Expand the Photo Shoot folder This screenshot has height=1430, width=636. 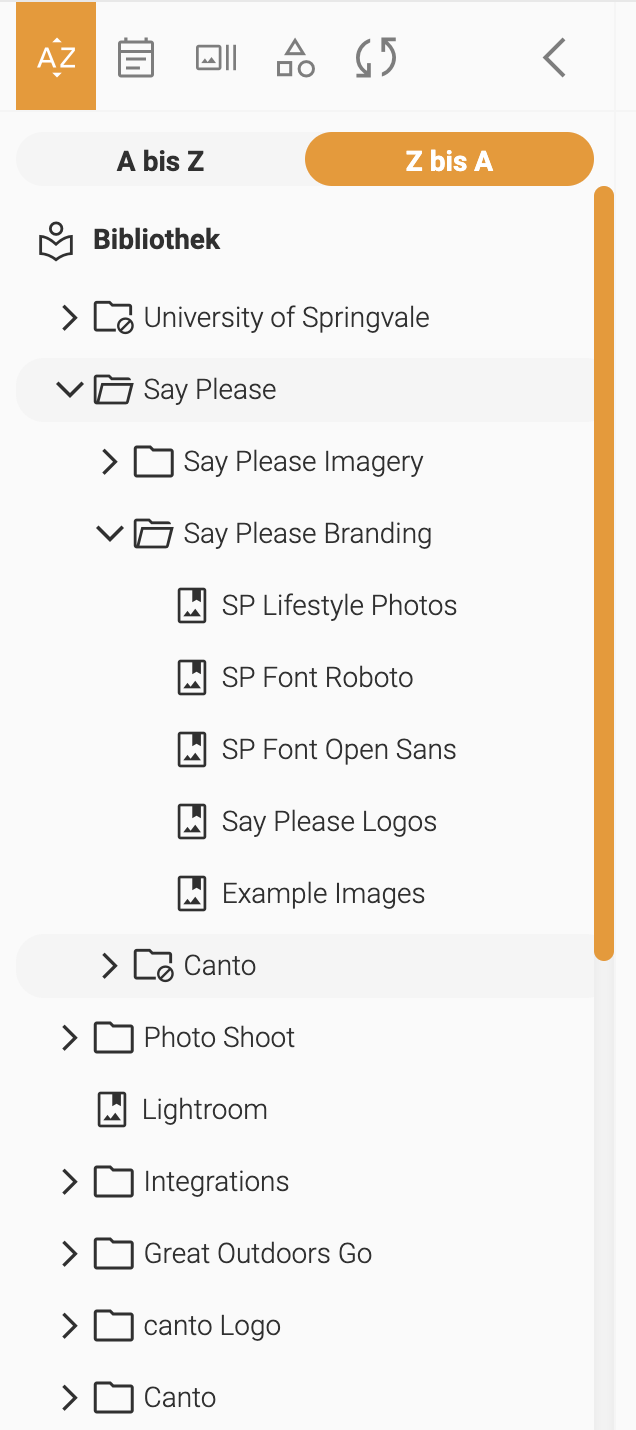click(x=69, y=1038)
